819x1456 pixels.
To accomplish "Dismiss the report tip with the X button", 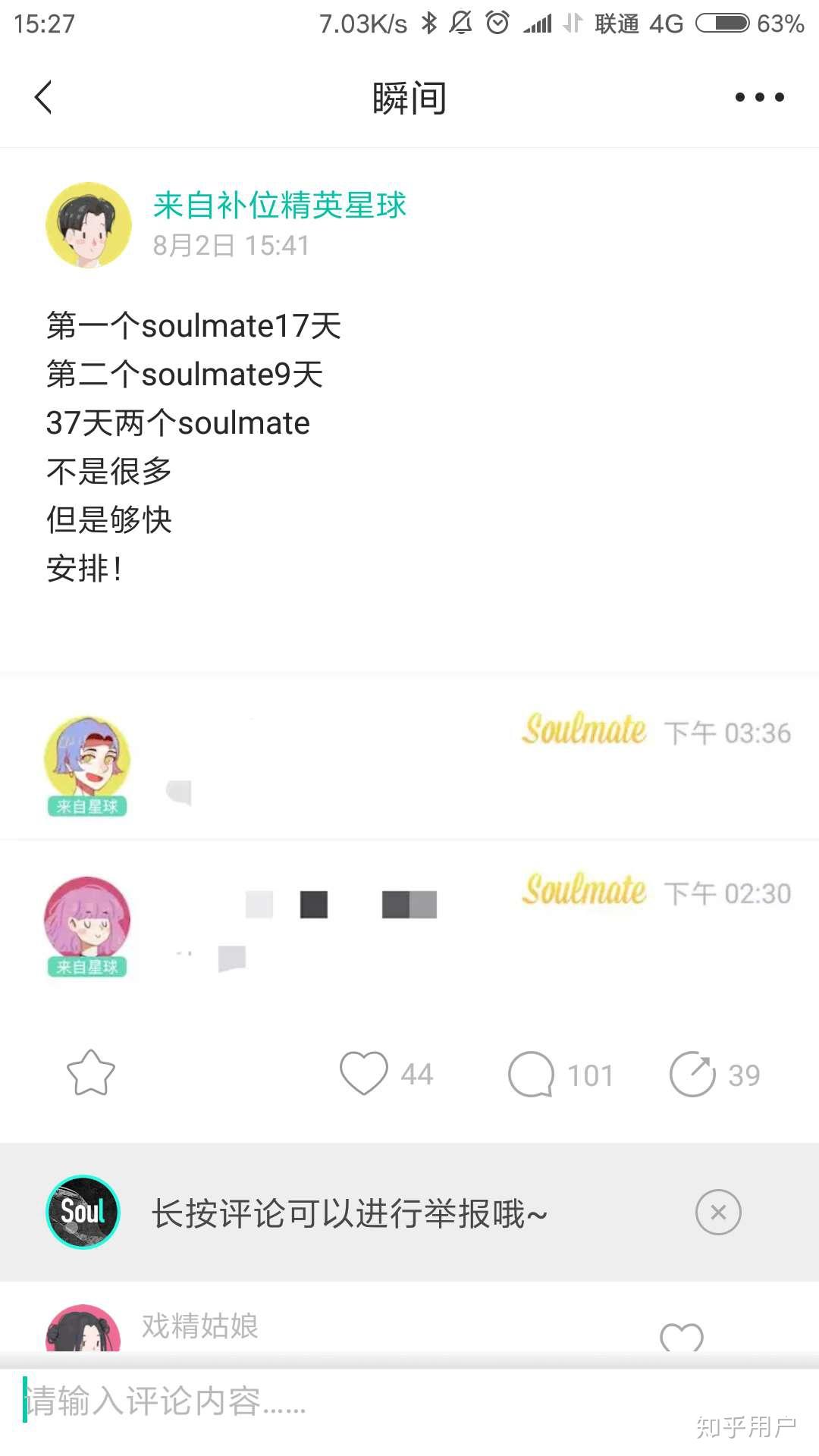I will tap(717, 1212).
